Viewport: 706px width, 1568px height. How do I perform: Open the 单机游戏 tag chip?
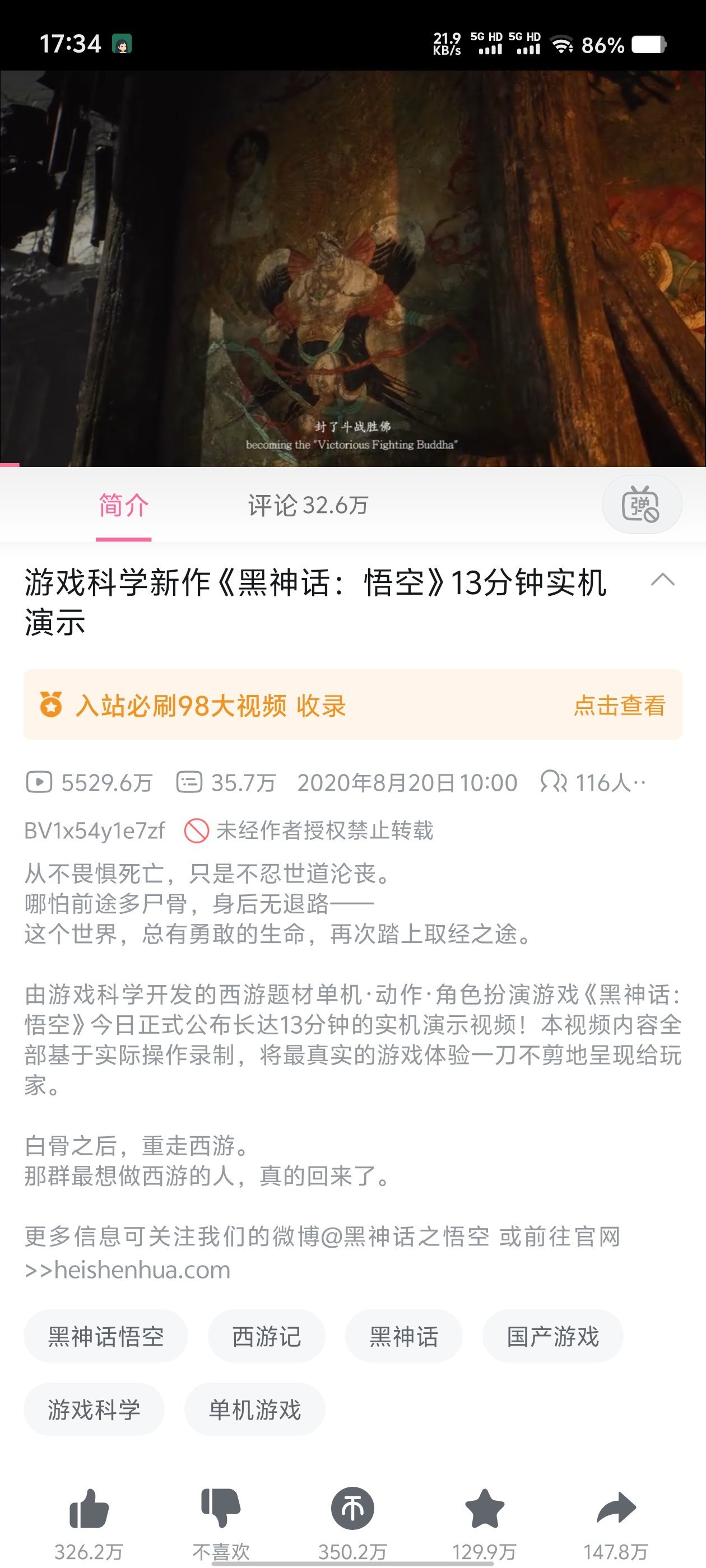point(254,1409)
